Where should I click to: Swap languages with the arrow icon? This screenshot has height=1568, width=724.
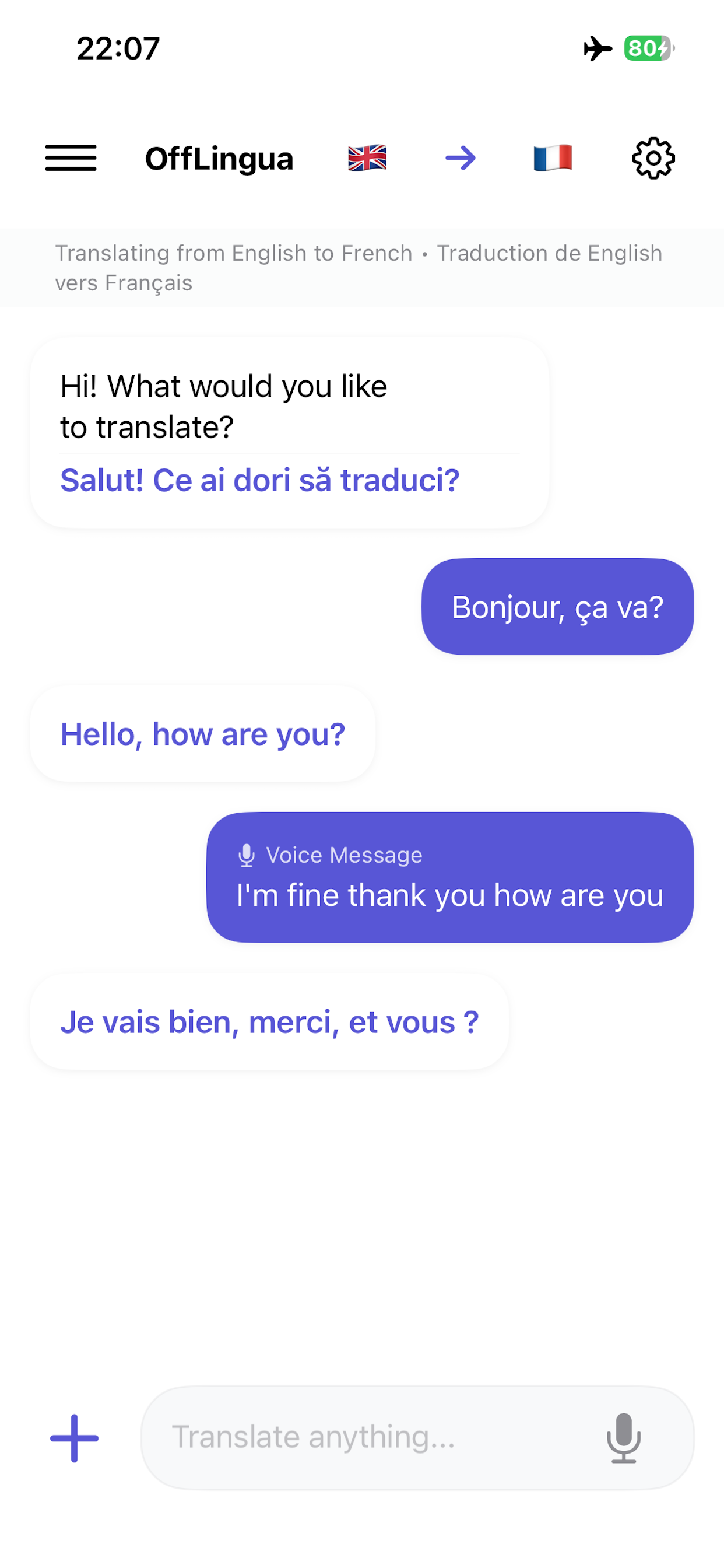460,158
